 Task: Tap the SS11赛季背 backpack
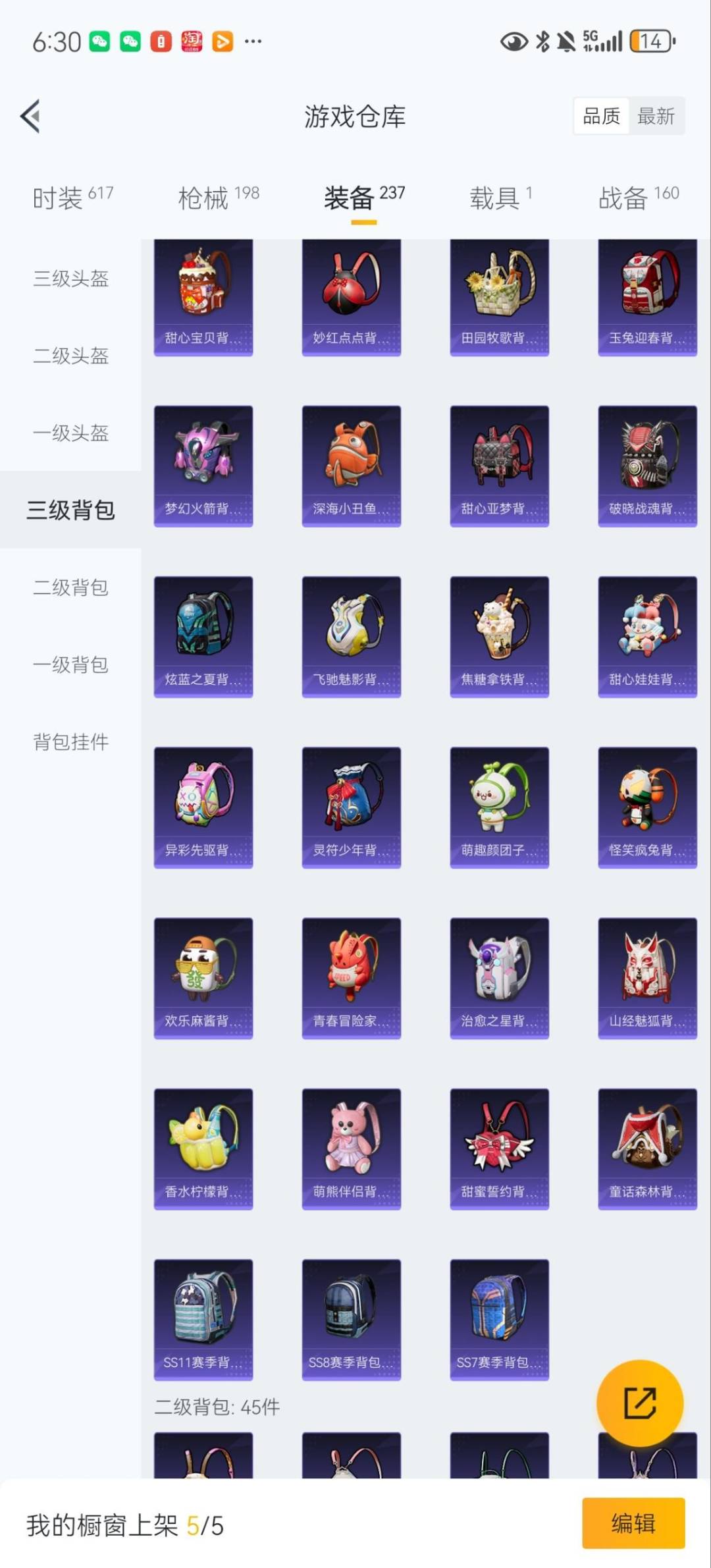(x=203, y=1320)
